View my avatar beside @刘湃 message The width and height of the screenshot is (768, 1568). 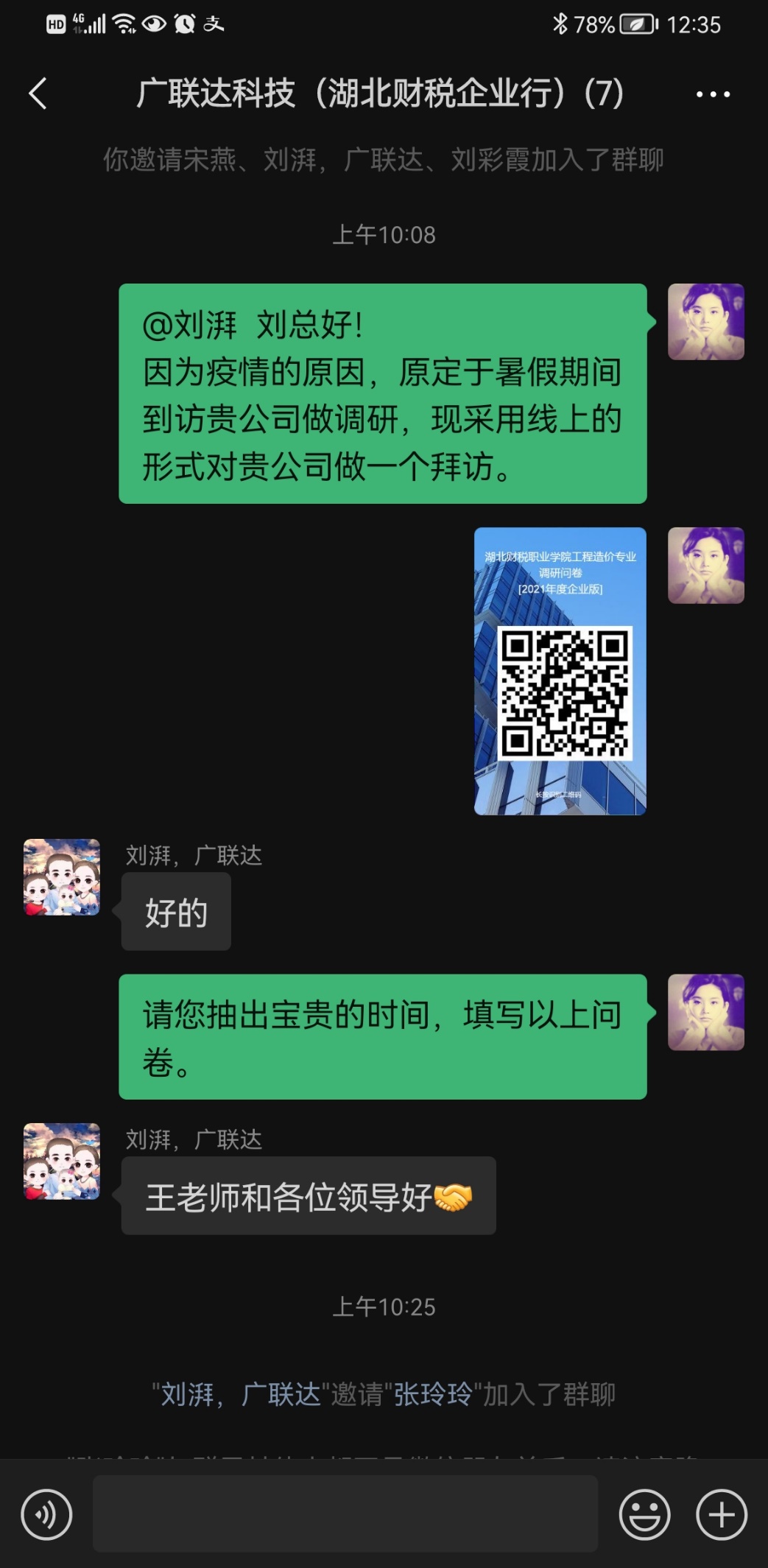click(705, 322)
